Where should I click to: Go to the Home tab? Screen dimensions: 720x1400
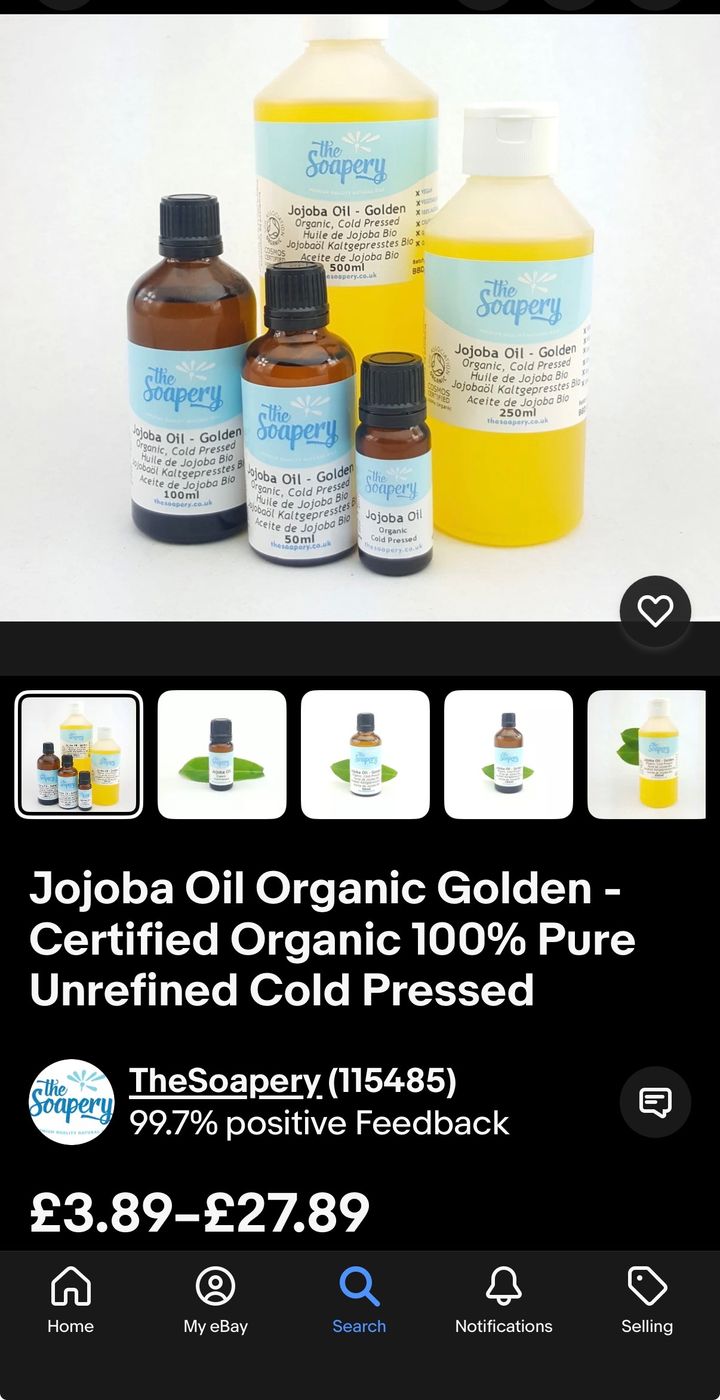point(71,1300)
